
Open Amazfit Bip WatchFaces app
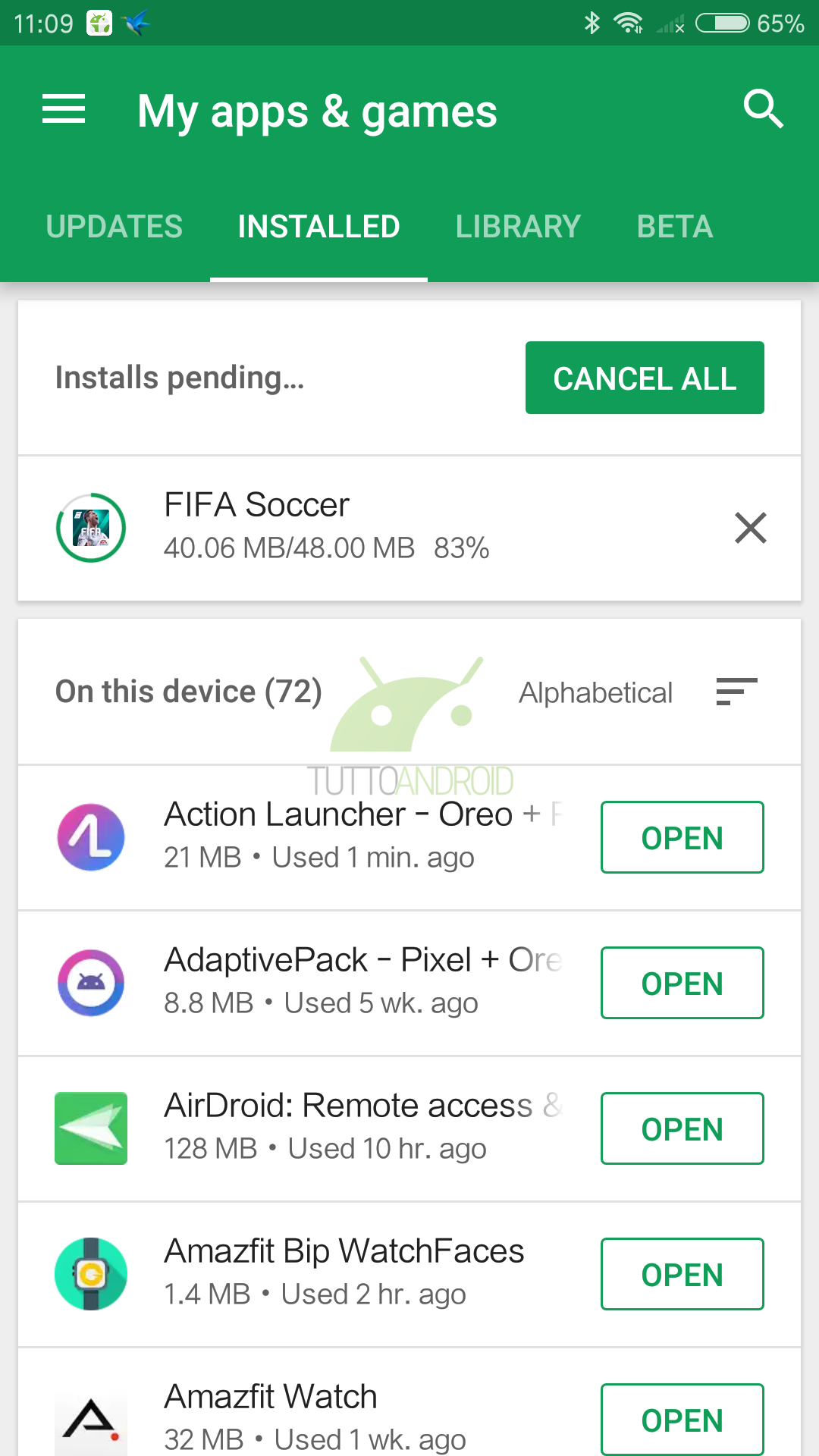click(682, 1274)
